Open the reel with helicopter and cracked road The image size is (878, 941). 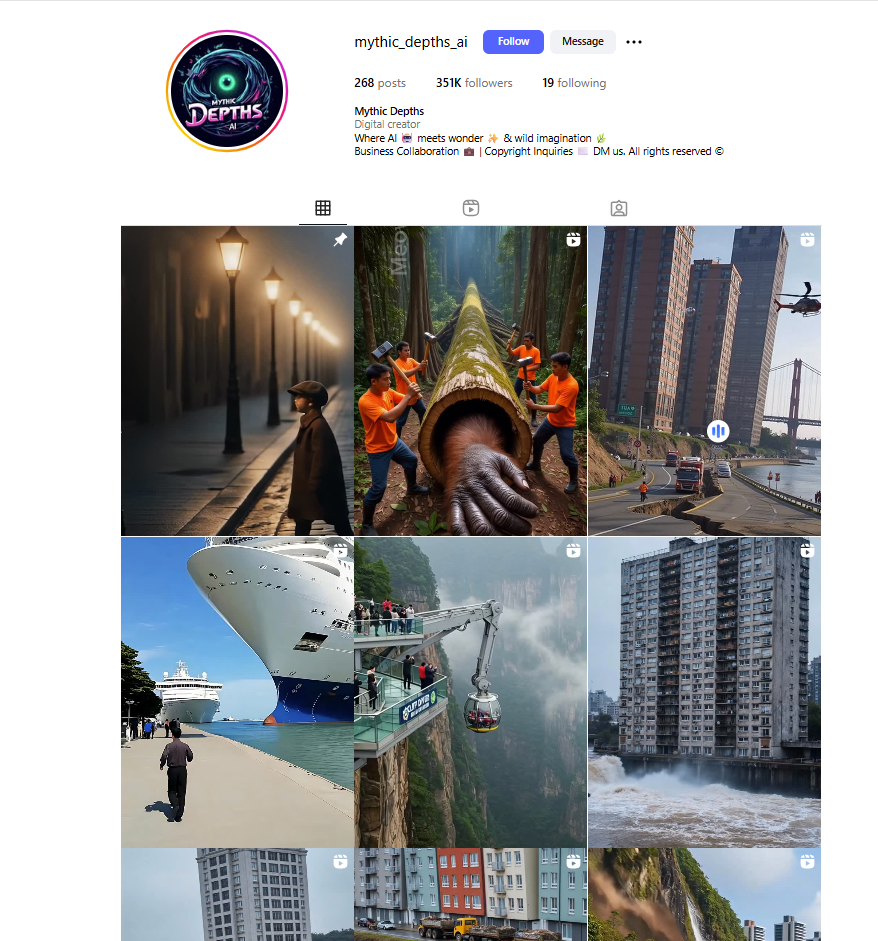704,381
